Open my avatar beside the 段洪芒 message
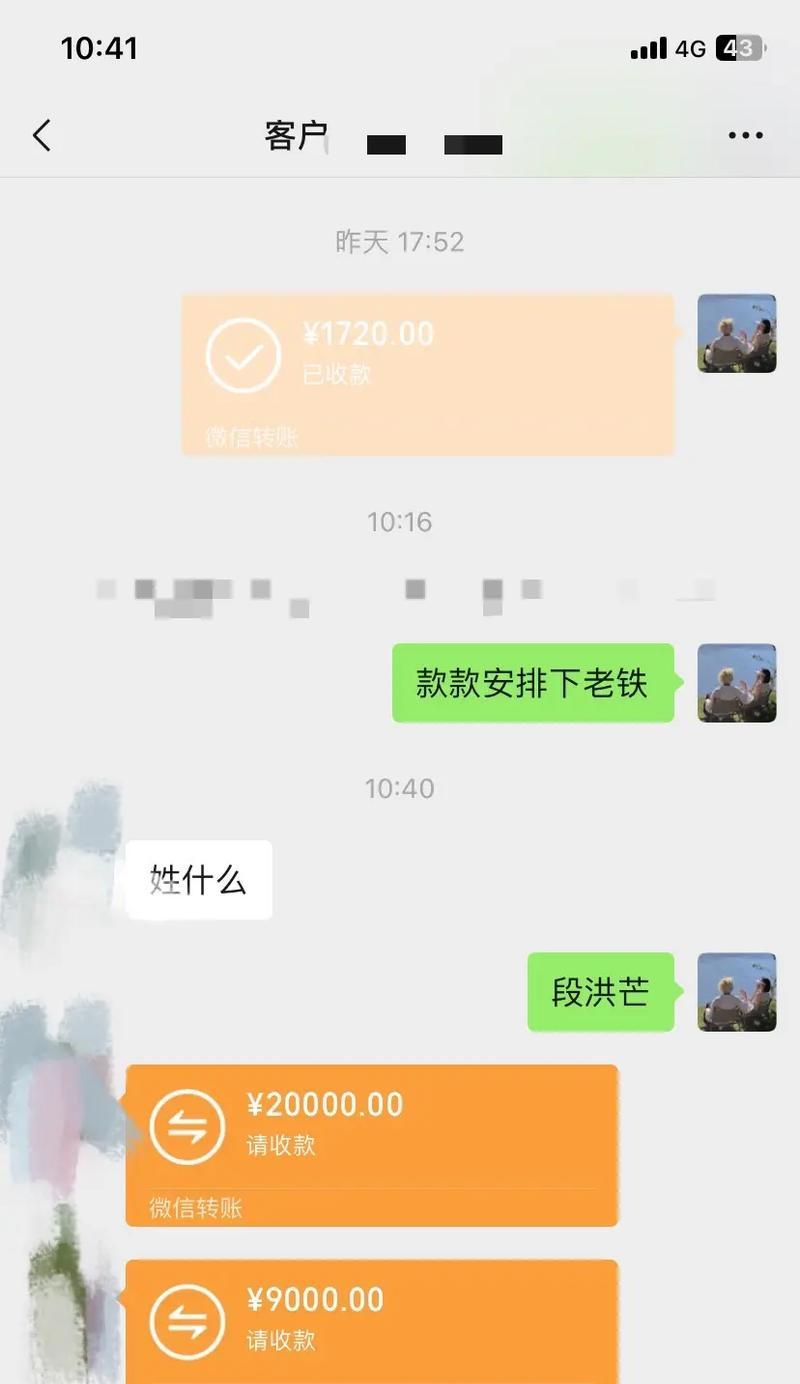 [x=737, y=992]
